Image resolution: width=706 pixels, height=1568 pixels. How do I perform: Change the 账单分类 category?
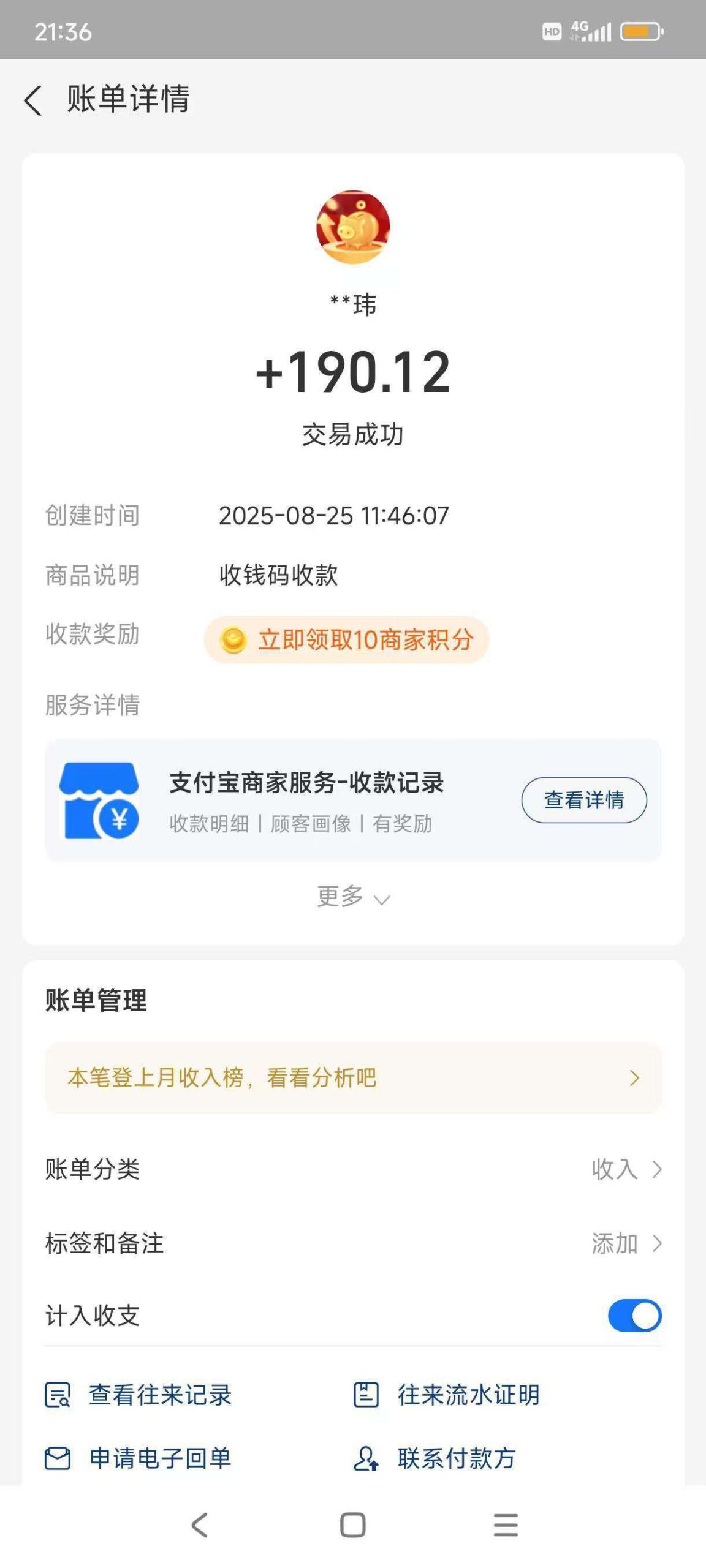point(625,1169)
